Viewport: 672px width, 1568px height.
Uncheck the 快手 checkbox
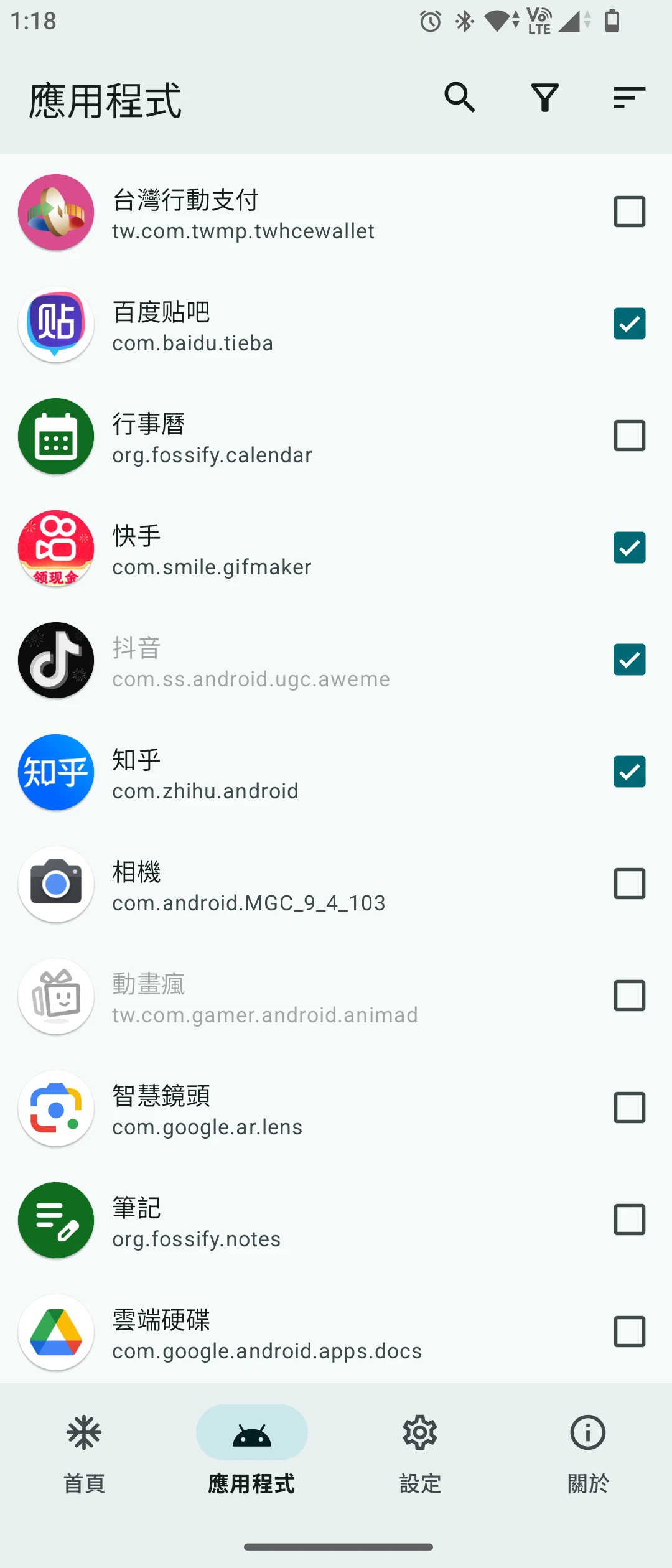pos(629,548)
